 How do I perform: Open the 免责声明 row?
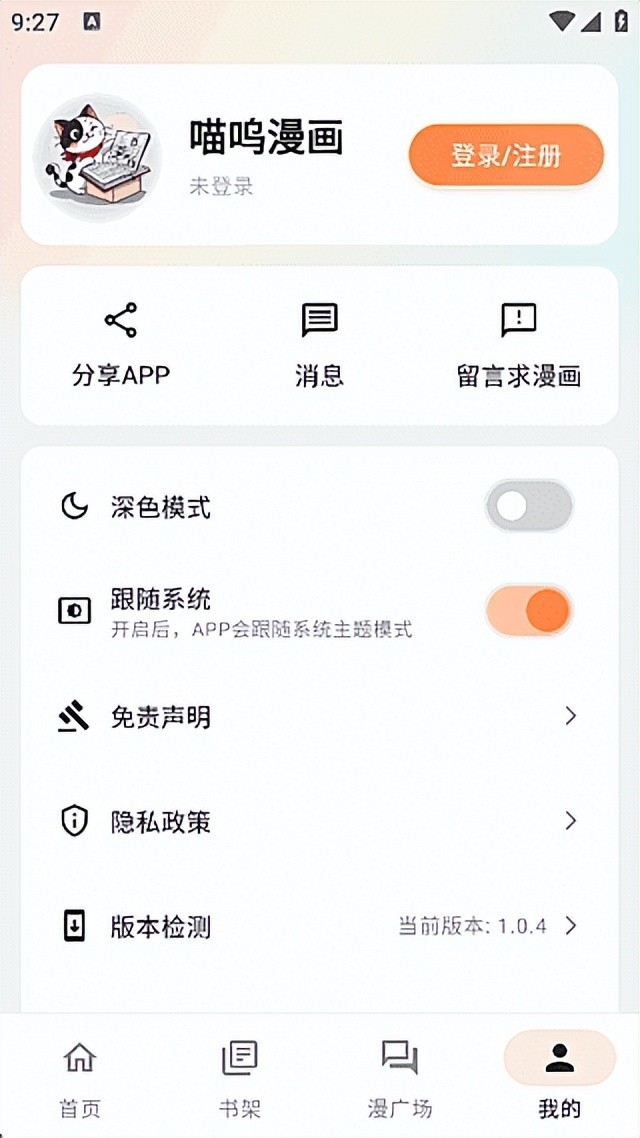point(319,716)
